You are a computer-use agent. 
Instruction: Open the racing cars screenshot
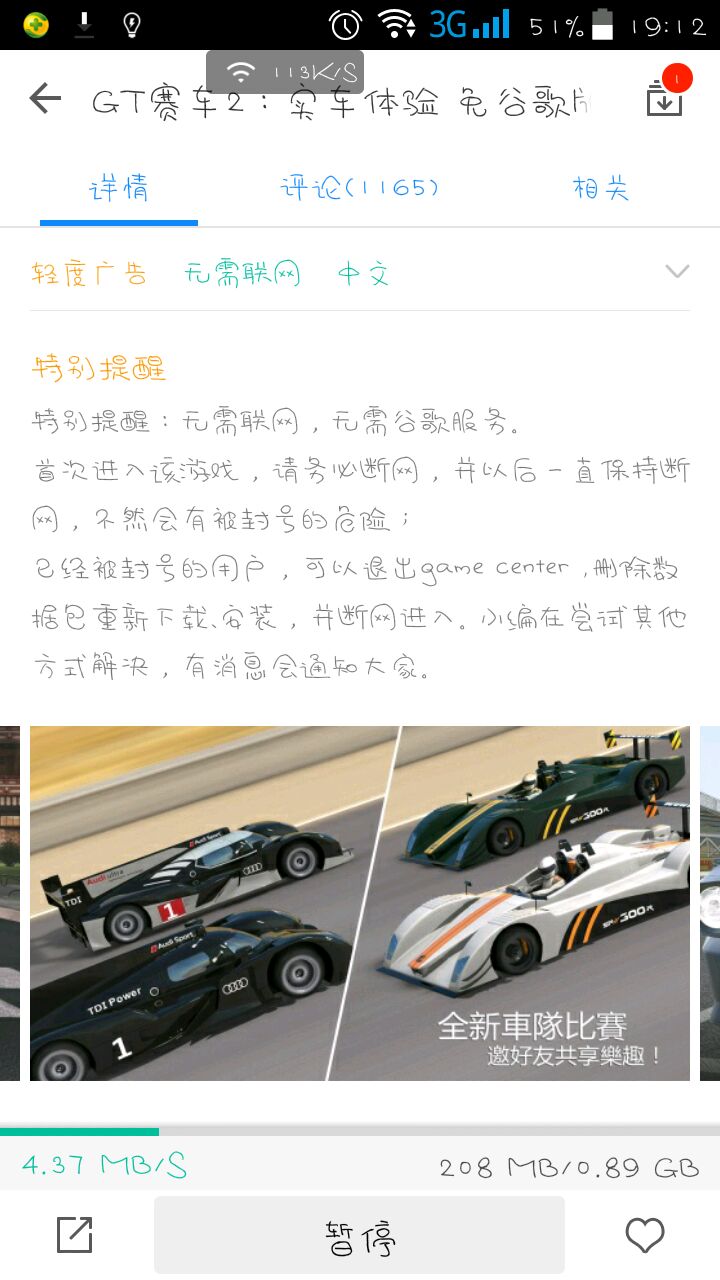click(360, 903)
